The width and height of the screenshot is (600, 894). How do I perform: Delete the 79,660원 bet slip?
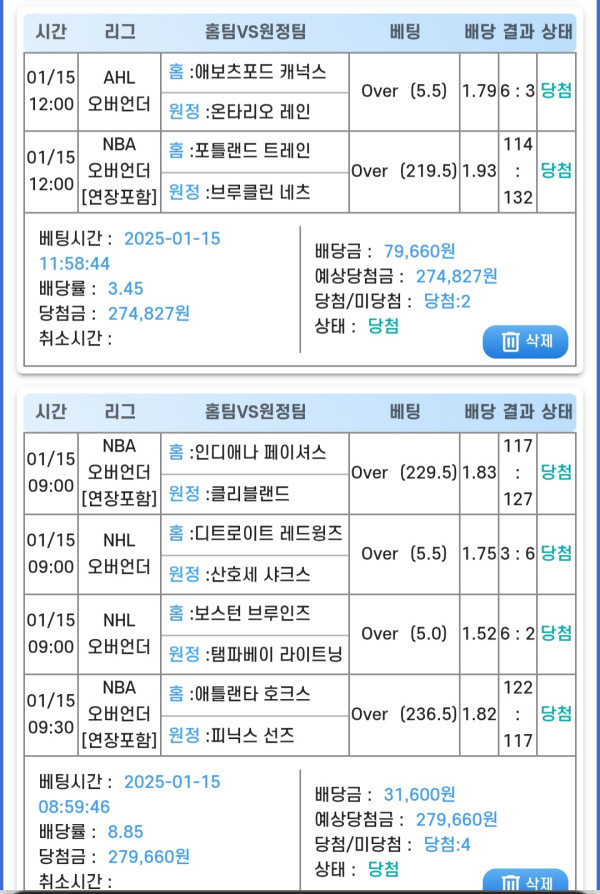(x=525, y=342)
